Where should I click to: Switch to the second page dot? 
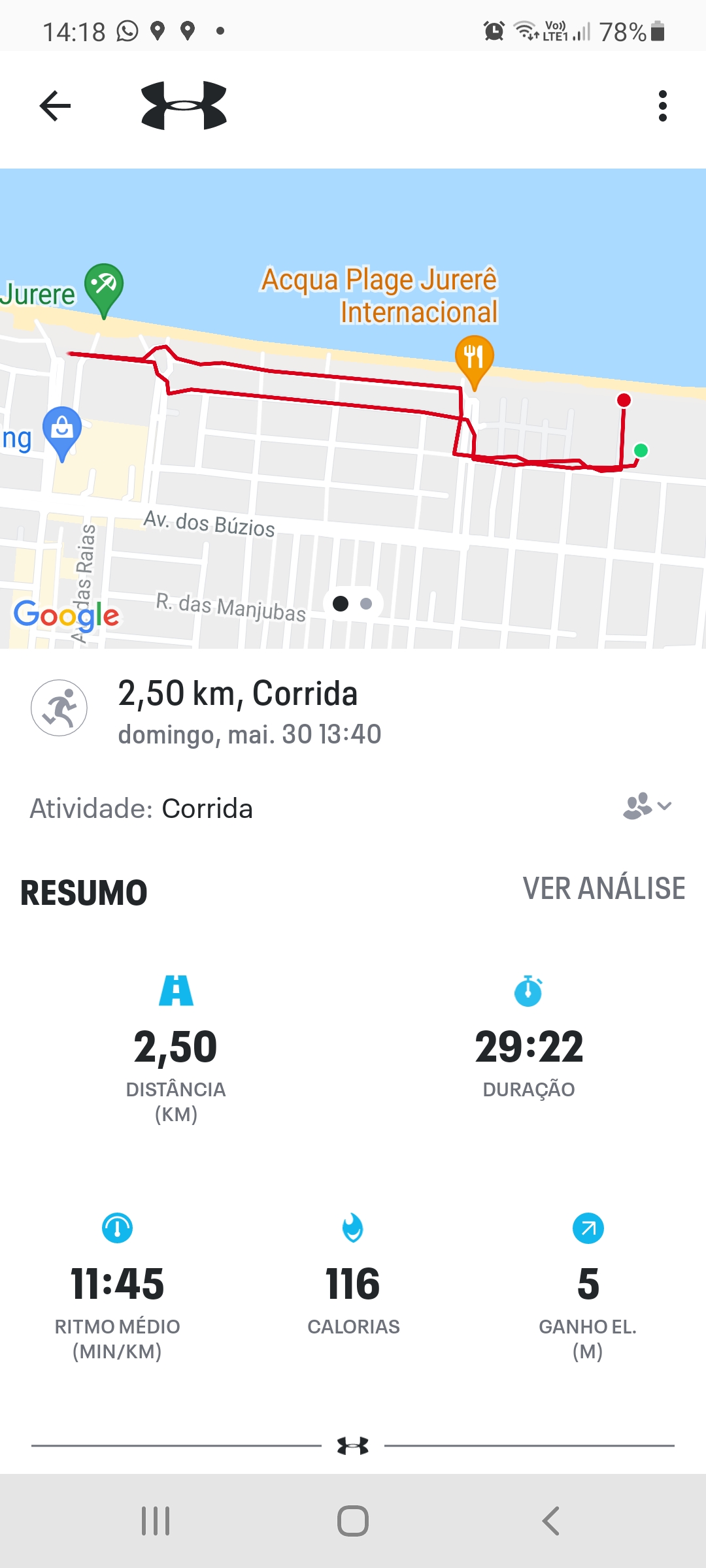point(366,604)
